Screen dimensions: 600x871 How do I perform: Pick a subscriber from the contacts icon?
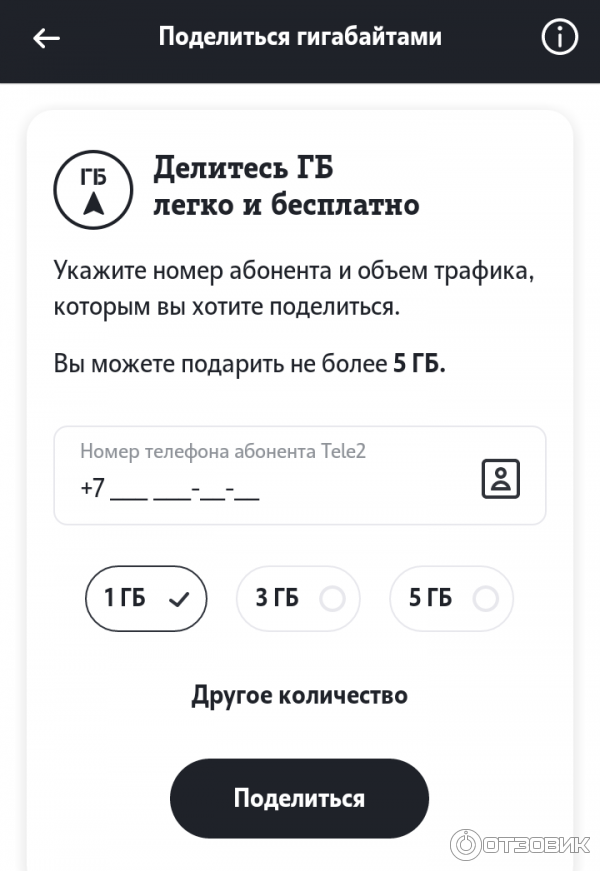[x=501, y=478]
